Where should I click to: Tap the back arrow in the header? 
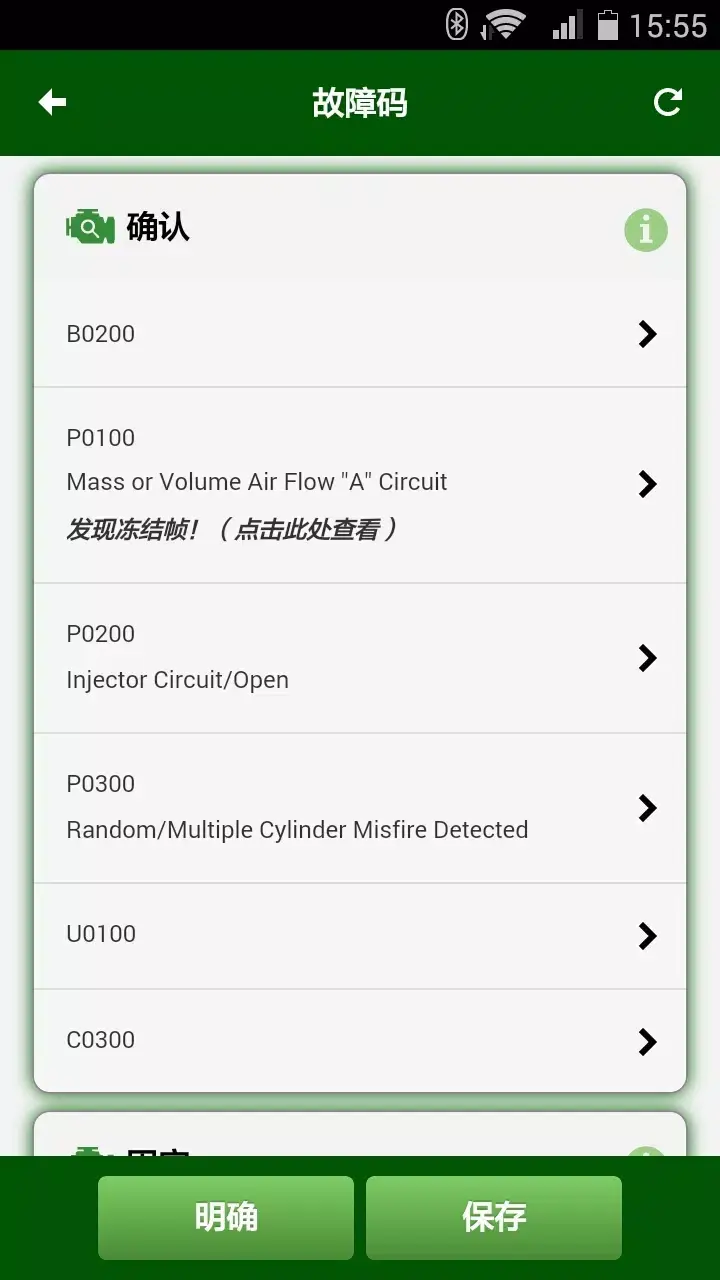click(x=50, y=102)
